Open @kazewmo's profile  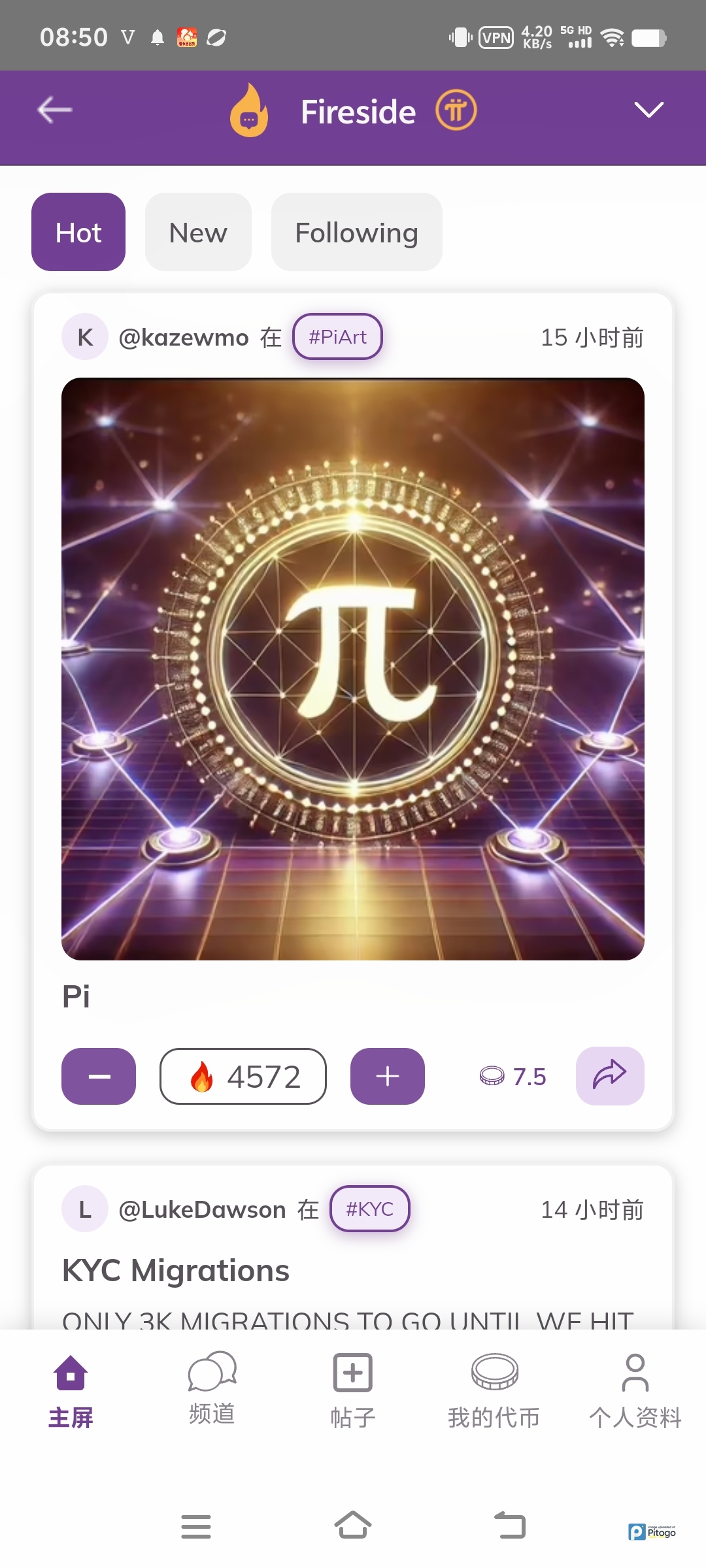click(x=183, y=338)
